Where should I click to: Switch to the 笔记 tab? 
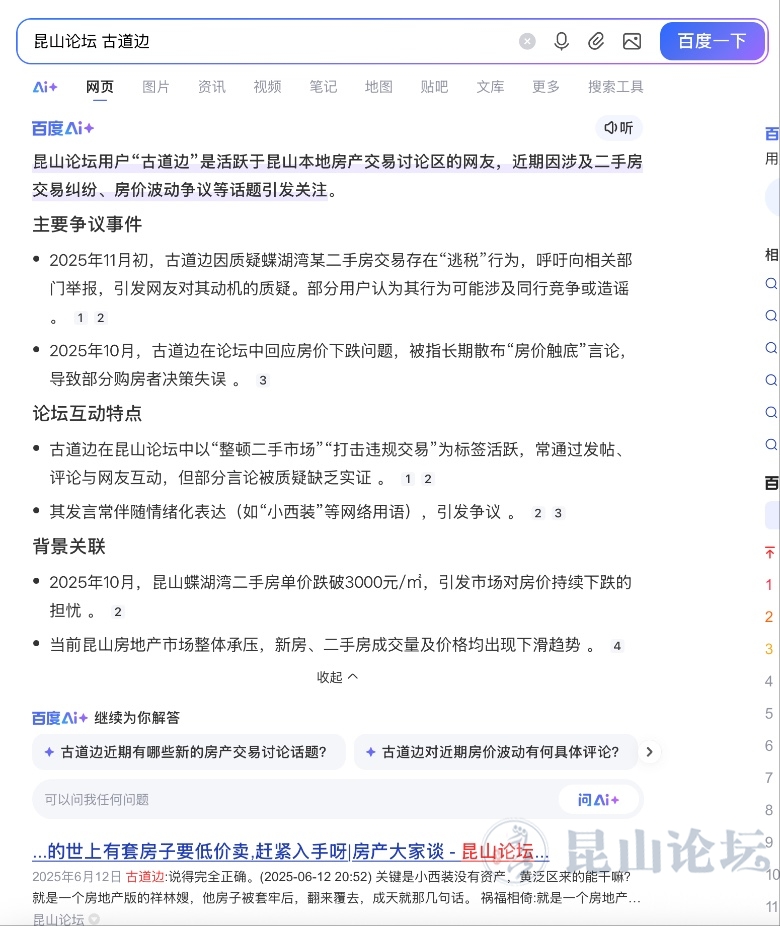click(x=323, y=87)
